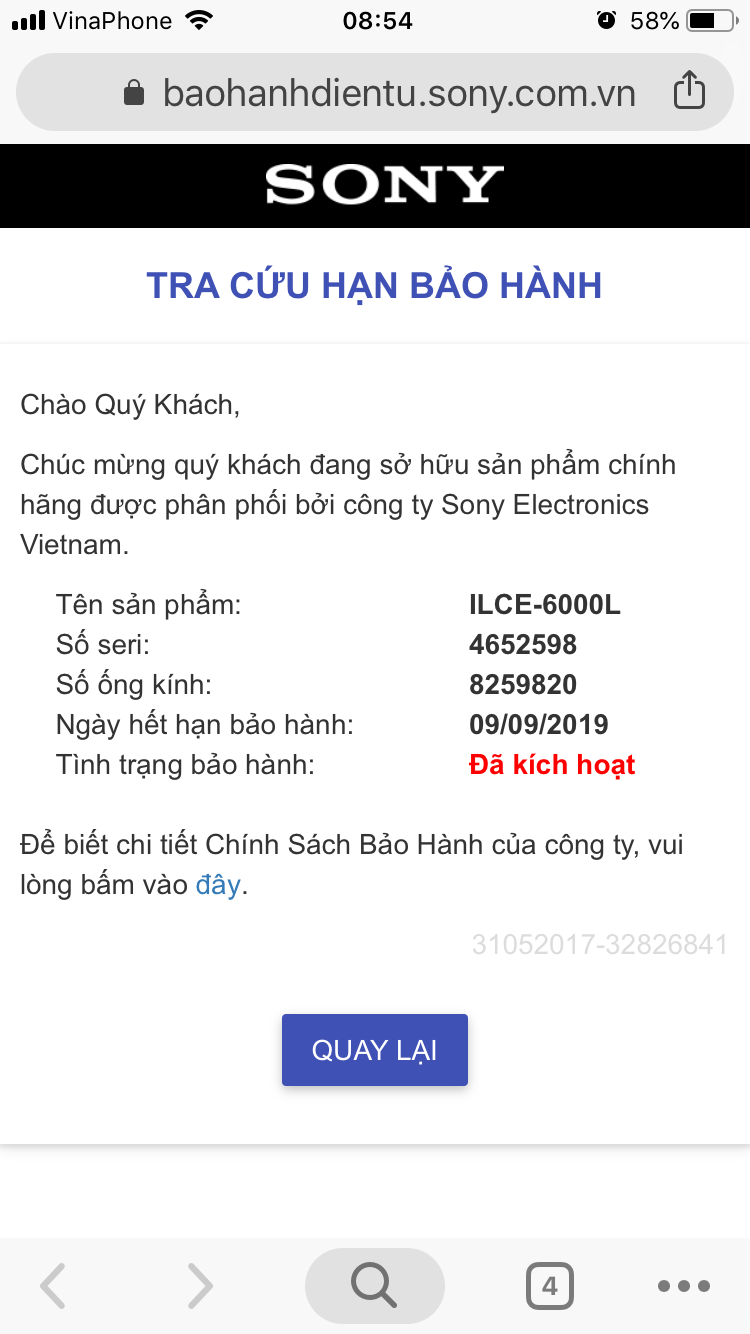Go back to the previous page
The height and width of the screenshot is (1334, 750).
click(53, 1286)
